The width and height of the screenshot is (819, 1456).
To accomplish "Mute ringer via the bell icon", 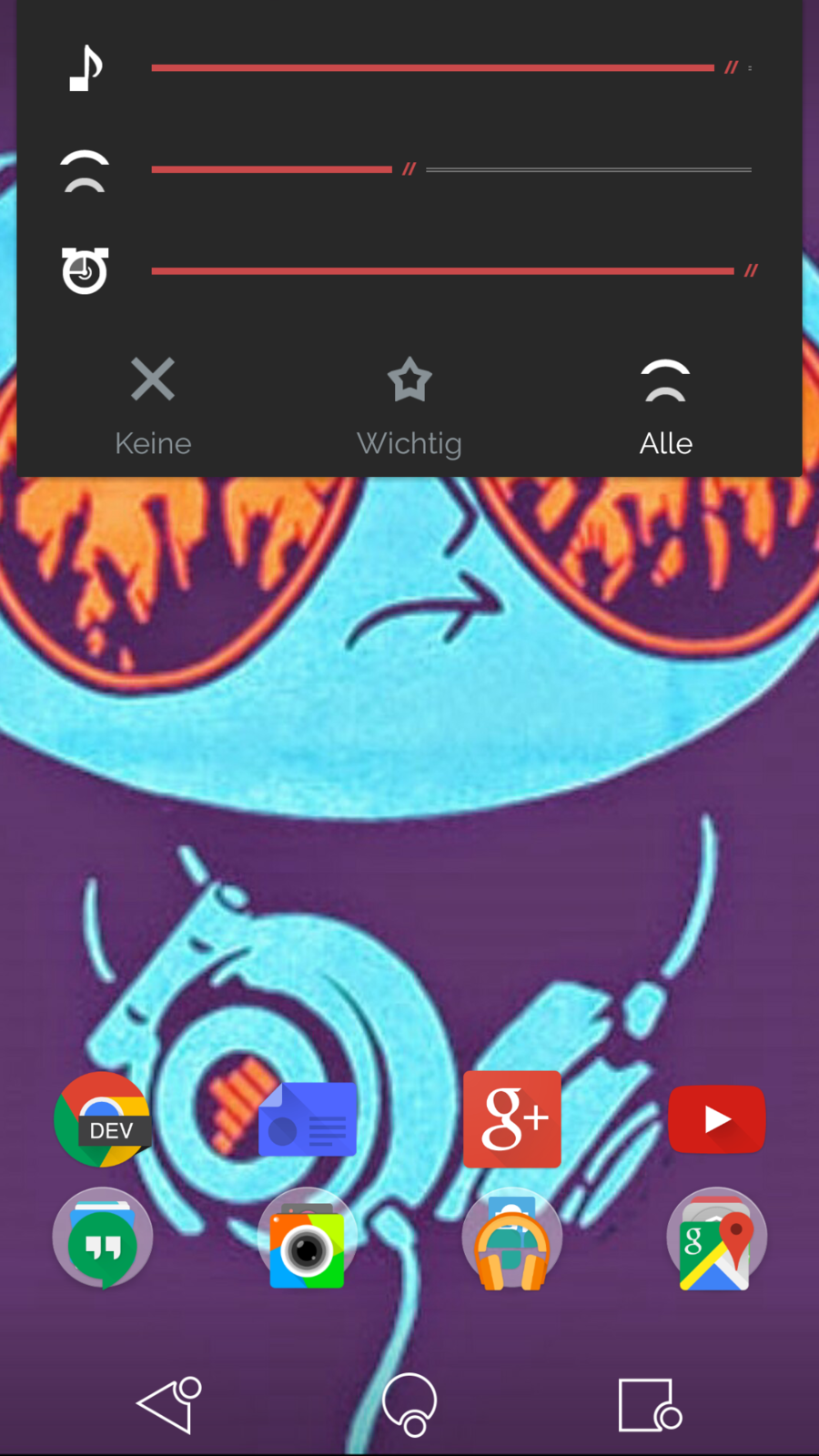I will (x=85, y=171).
